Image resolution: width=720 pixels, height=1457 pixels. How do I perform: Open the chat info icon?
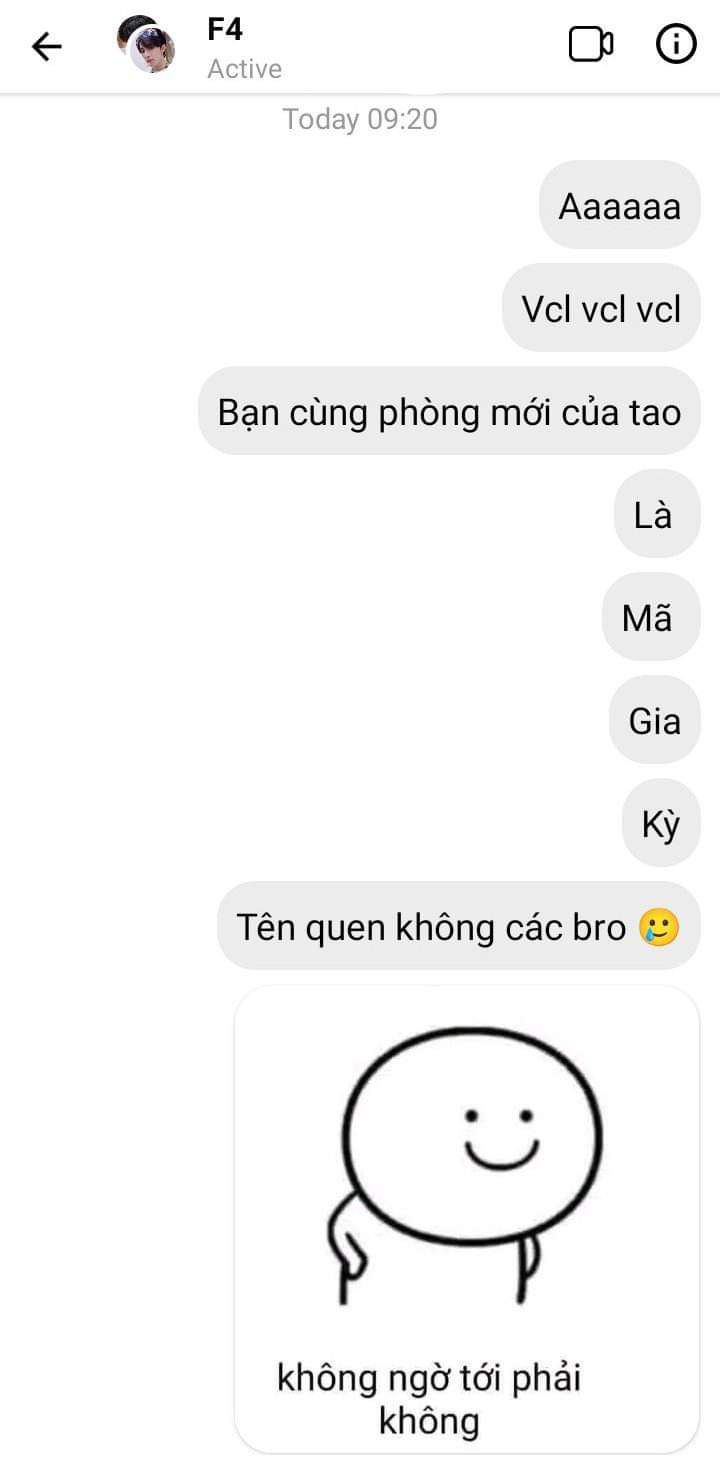point(676,44)
